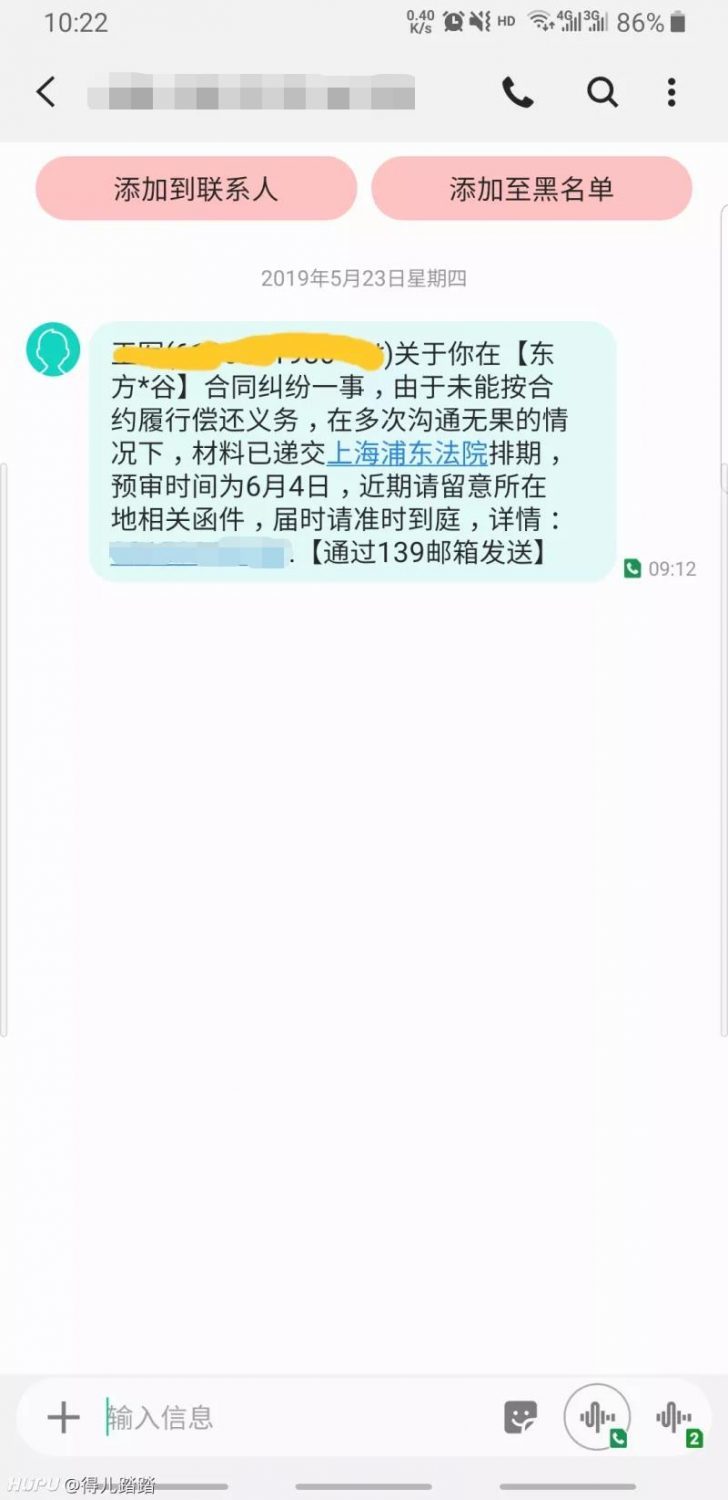Viewport: 728px width, 1500px height.
Task: Open the blurred link after 详情
Action: click(x=199, y=553)
